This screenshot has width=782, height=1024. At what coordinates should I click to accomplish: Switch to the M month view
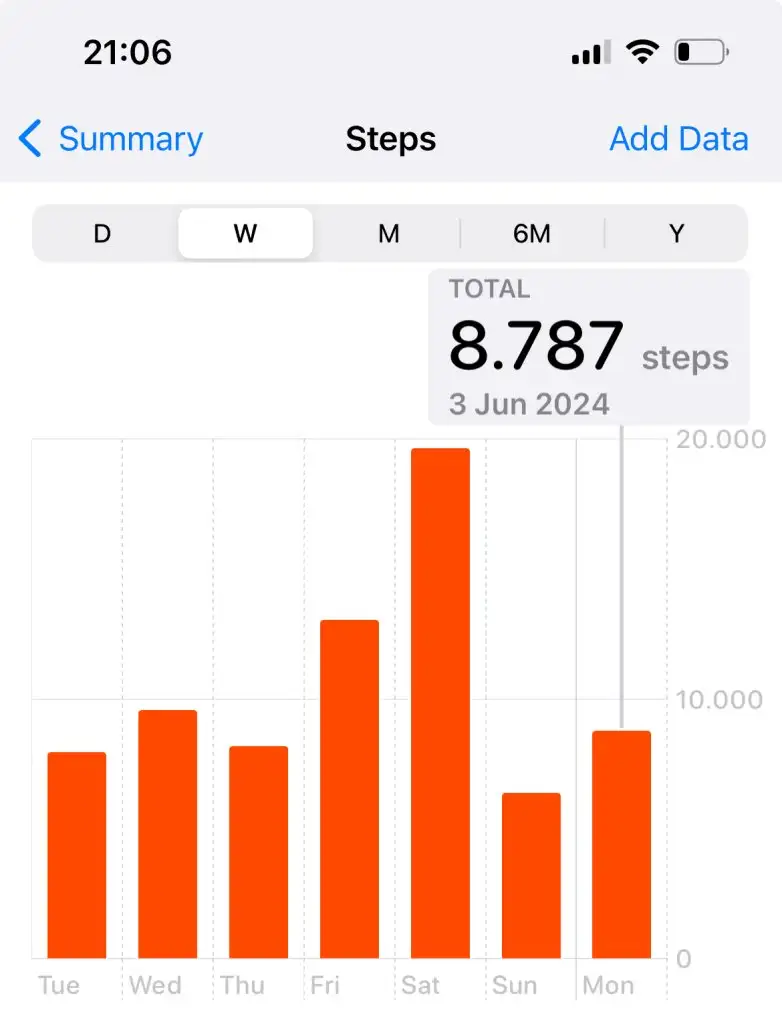click(389, 234)
